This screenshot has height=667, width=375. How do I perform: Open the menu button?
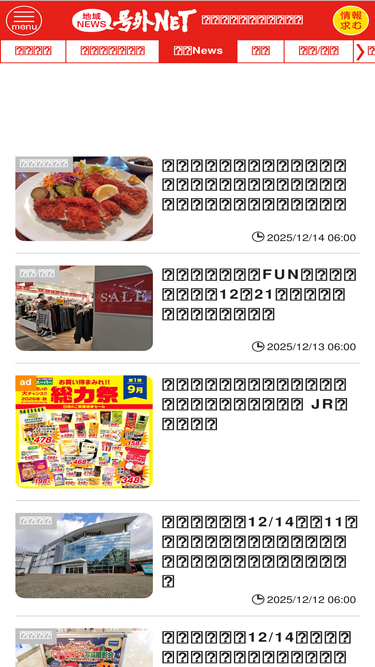click(x=24, y=20)
